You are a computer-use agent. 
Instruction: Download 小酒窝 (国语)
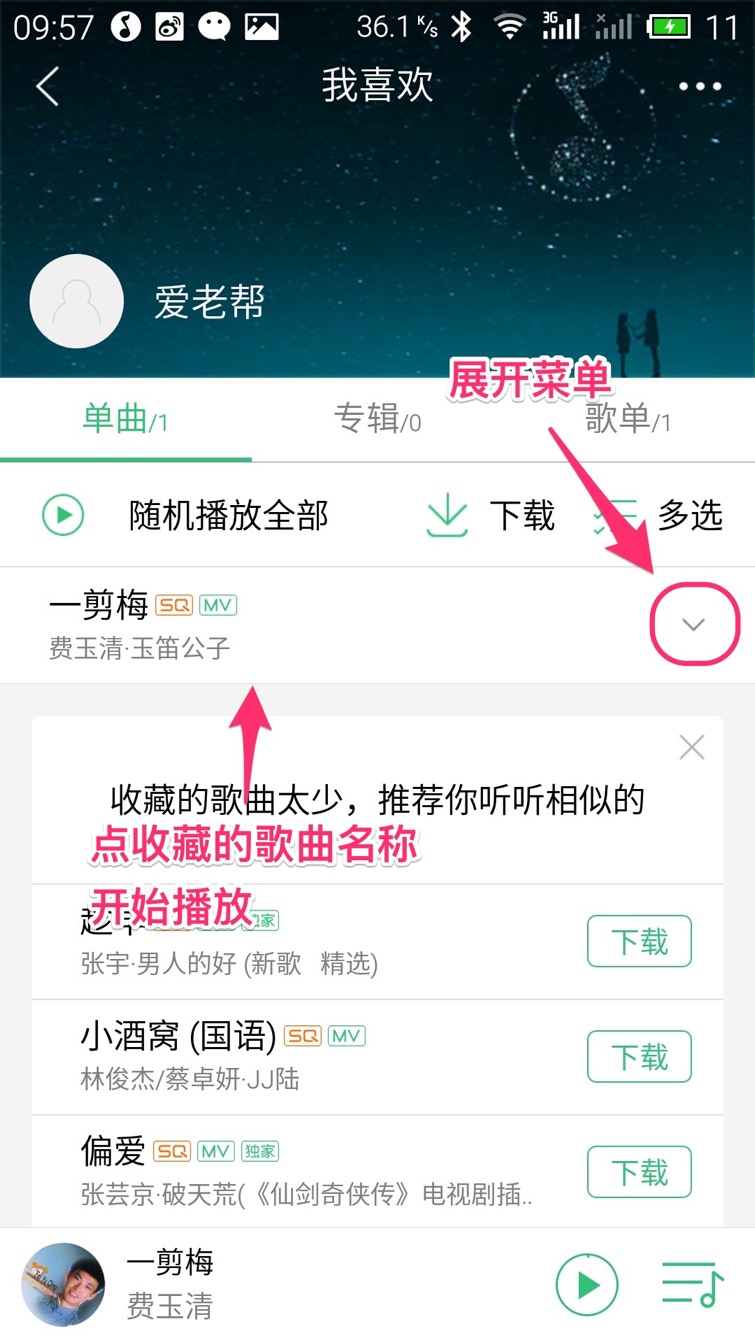pyautogui.click(x=639, y=1057)
